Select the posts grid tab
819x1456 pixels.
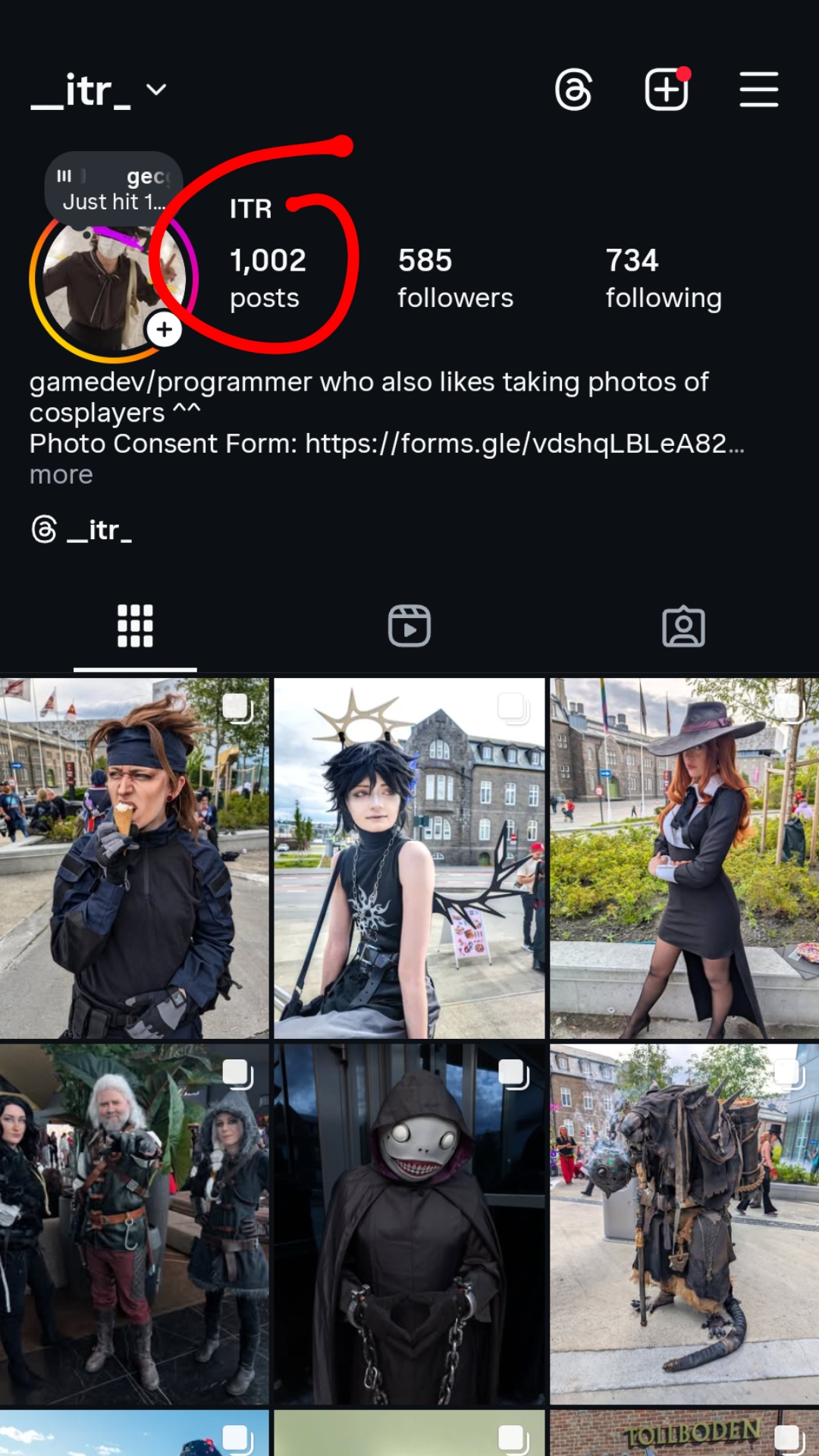point(135,626)
